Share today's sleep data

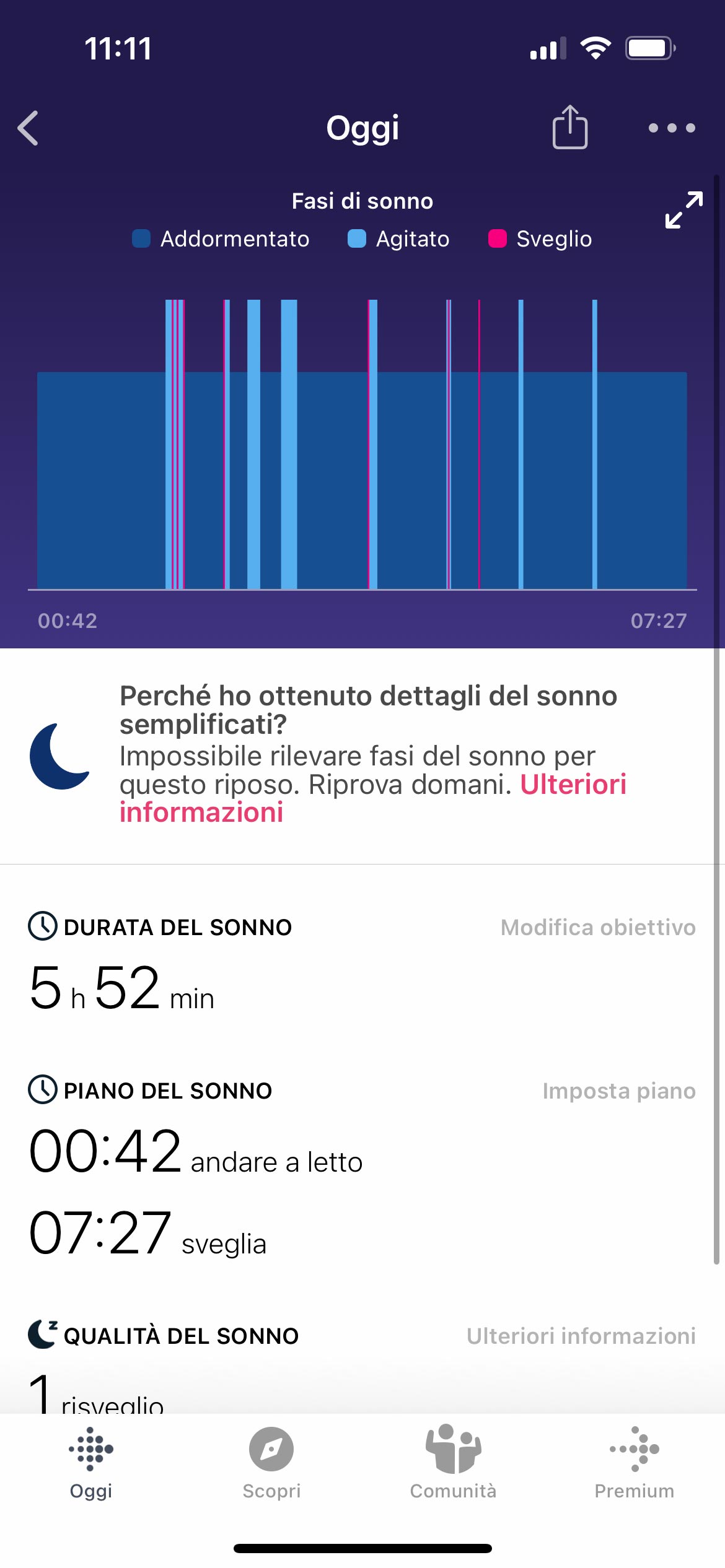pyautogui.click(x=569, y=128)
